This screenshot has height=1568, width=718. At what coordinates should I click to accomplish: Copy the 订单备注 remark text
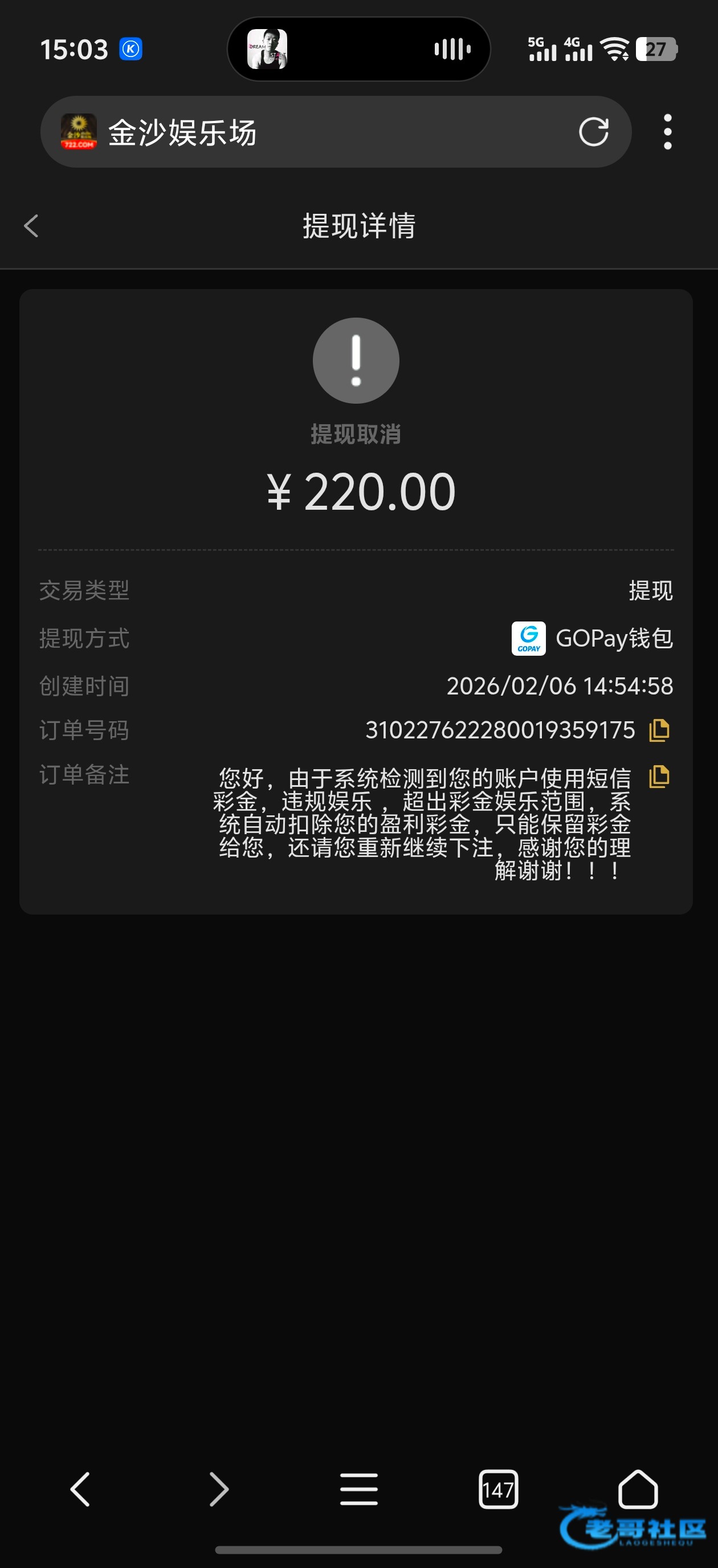(659, 777)
